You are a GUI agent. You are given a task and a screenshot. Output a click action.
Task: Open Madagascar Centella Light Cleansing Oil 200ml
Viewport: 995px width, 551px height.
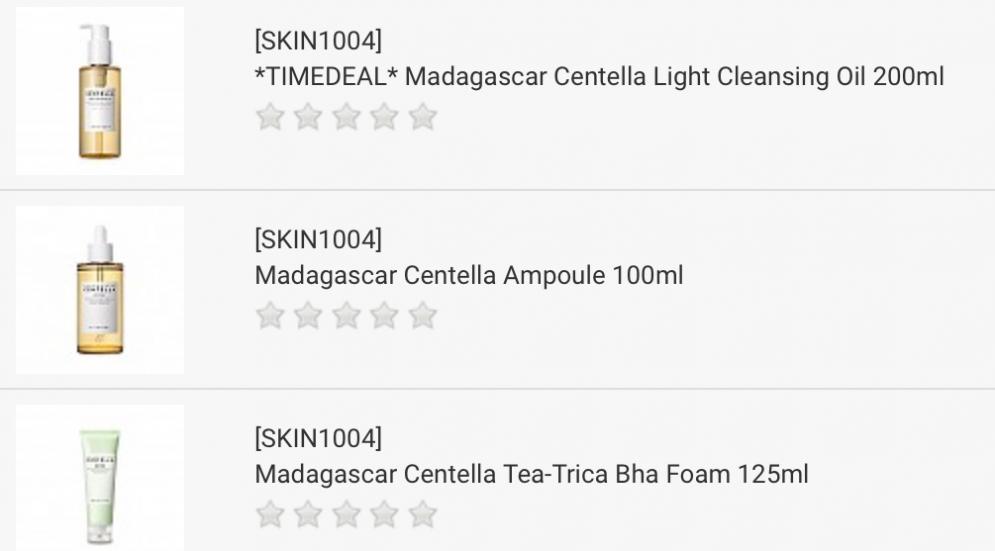click(x=598, y=77)
